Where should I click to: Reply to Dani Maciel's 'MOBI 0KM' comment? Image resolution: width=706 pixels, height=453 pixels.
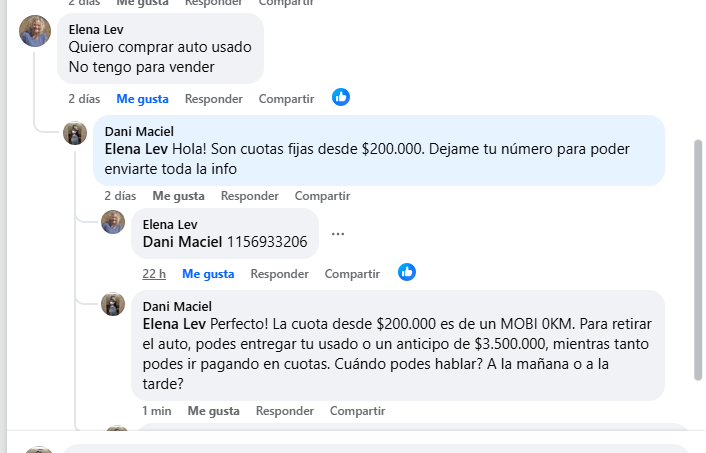285,410
